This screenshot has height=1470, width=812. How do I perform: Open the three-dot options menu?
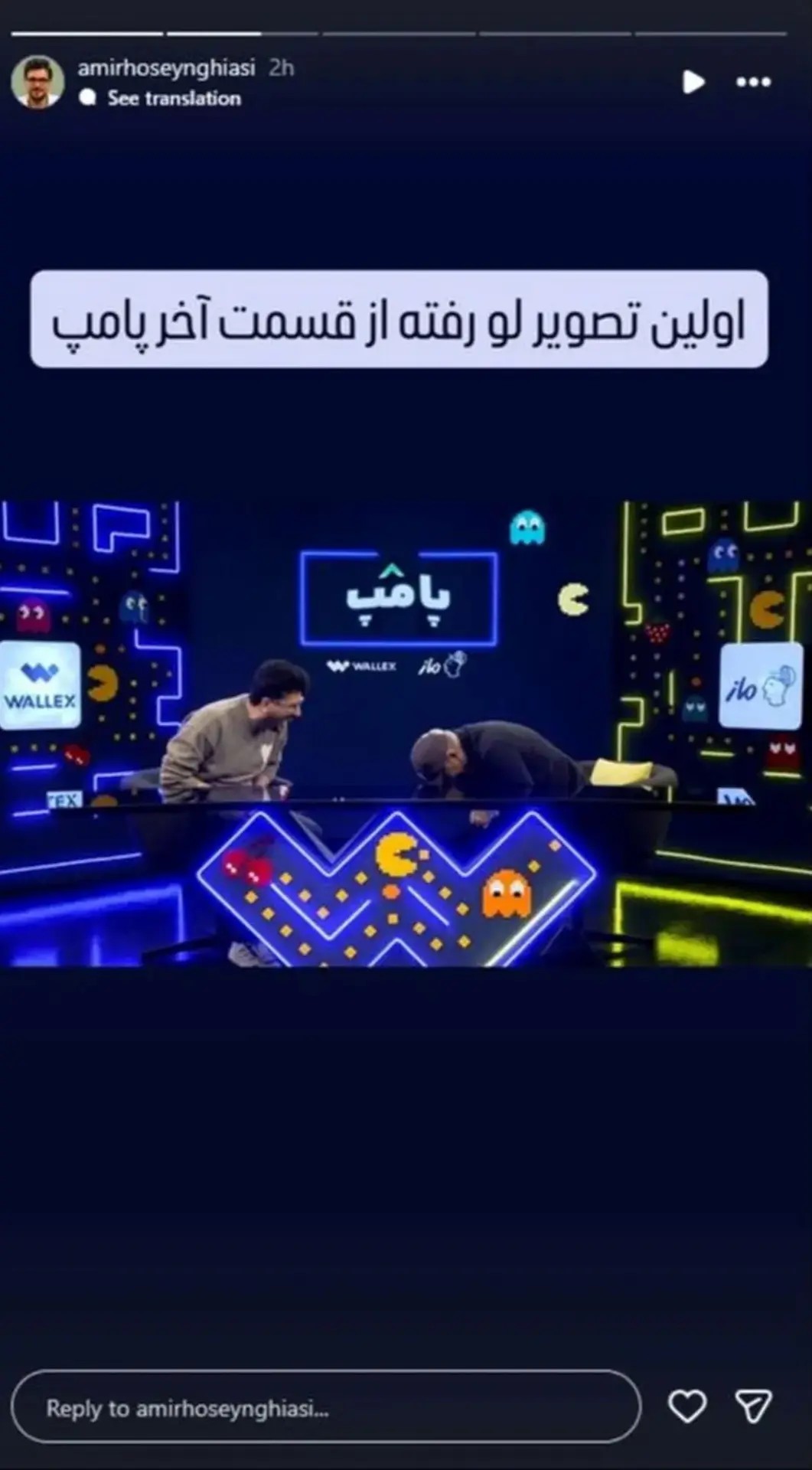point(753,82)
